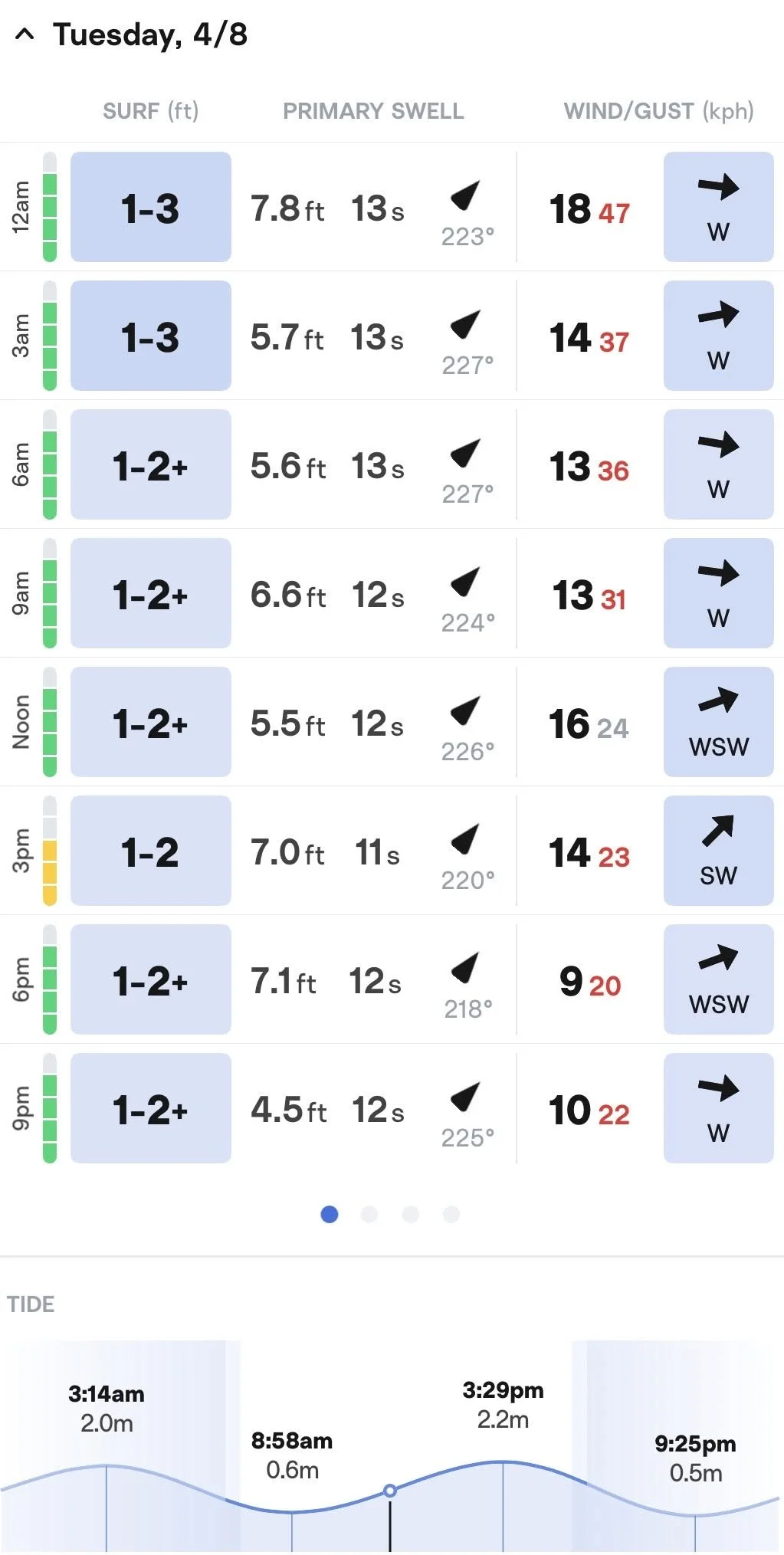The image size is (784, 1555).
Task: Collapse the Tuesday, 4/8 forecast section
Action: coord(25,34)
